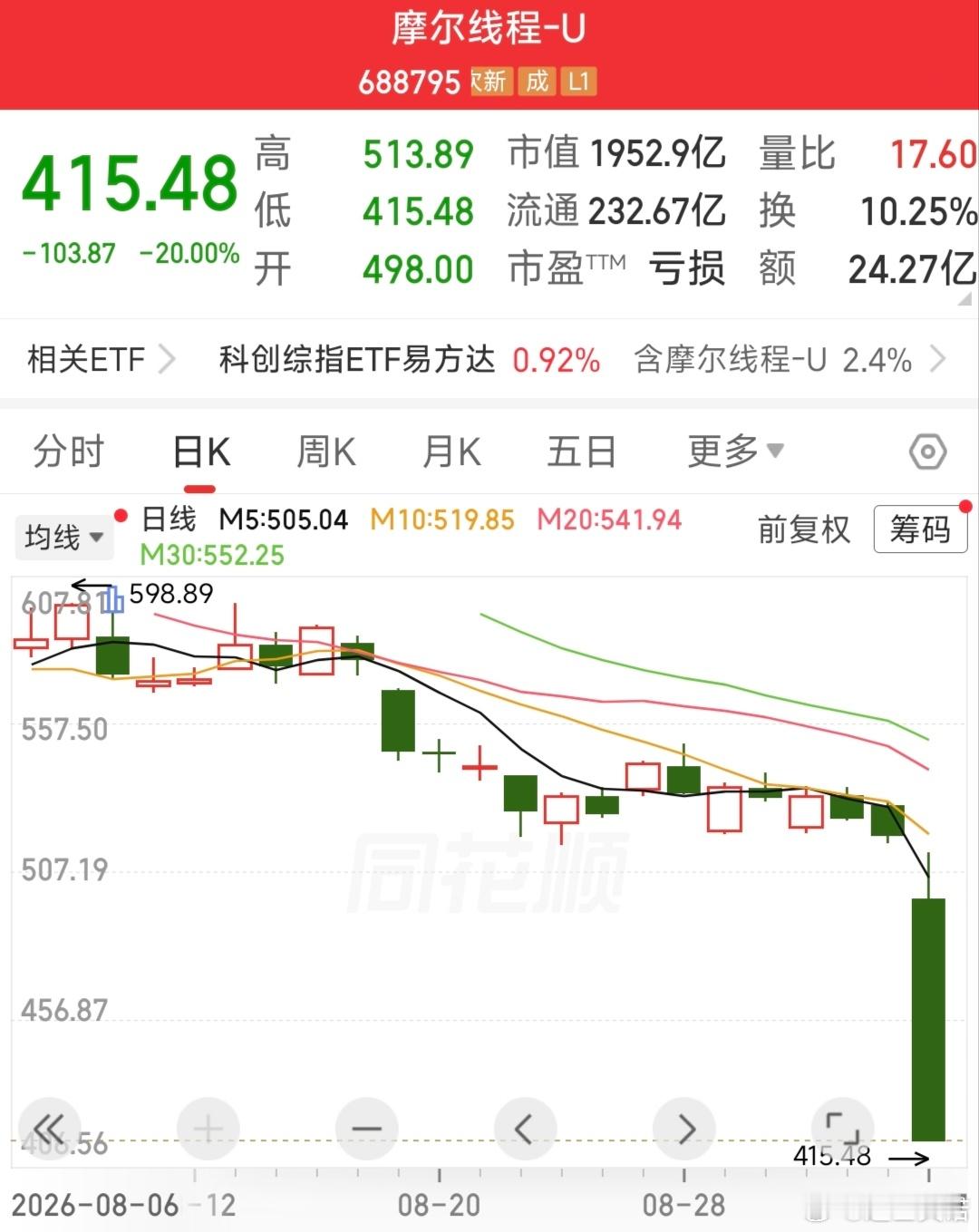Open the 月K chart tab
This screenshot has height=1232, width=979.
[x=451, y=451]
